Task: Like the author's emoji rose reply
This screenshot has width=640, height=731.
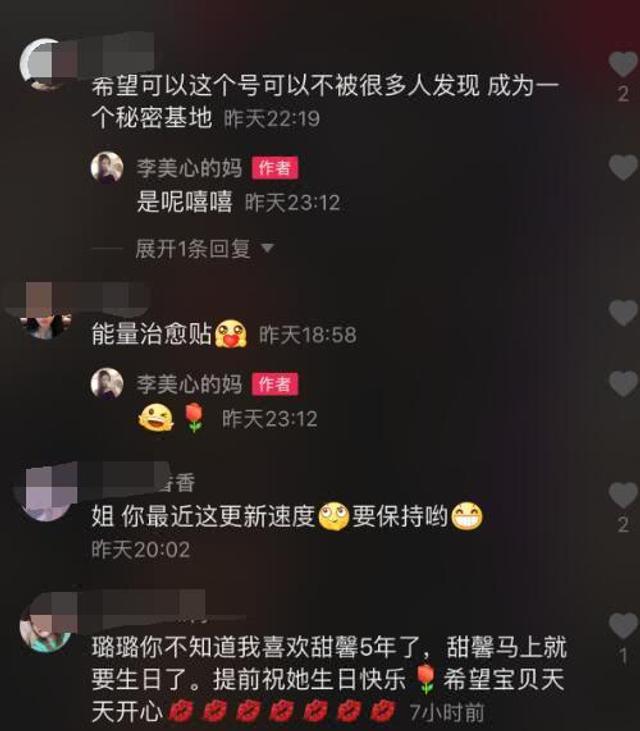Action: click(x=623, y=383)
